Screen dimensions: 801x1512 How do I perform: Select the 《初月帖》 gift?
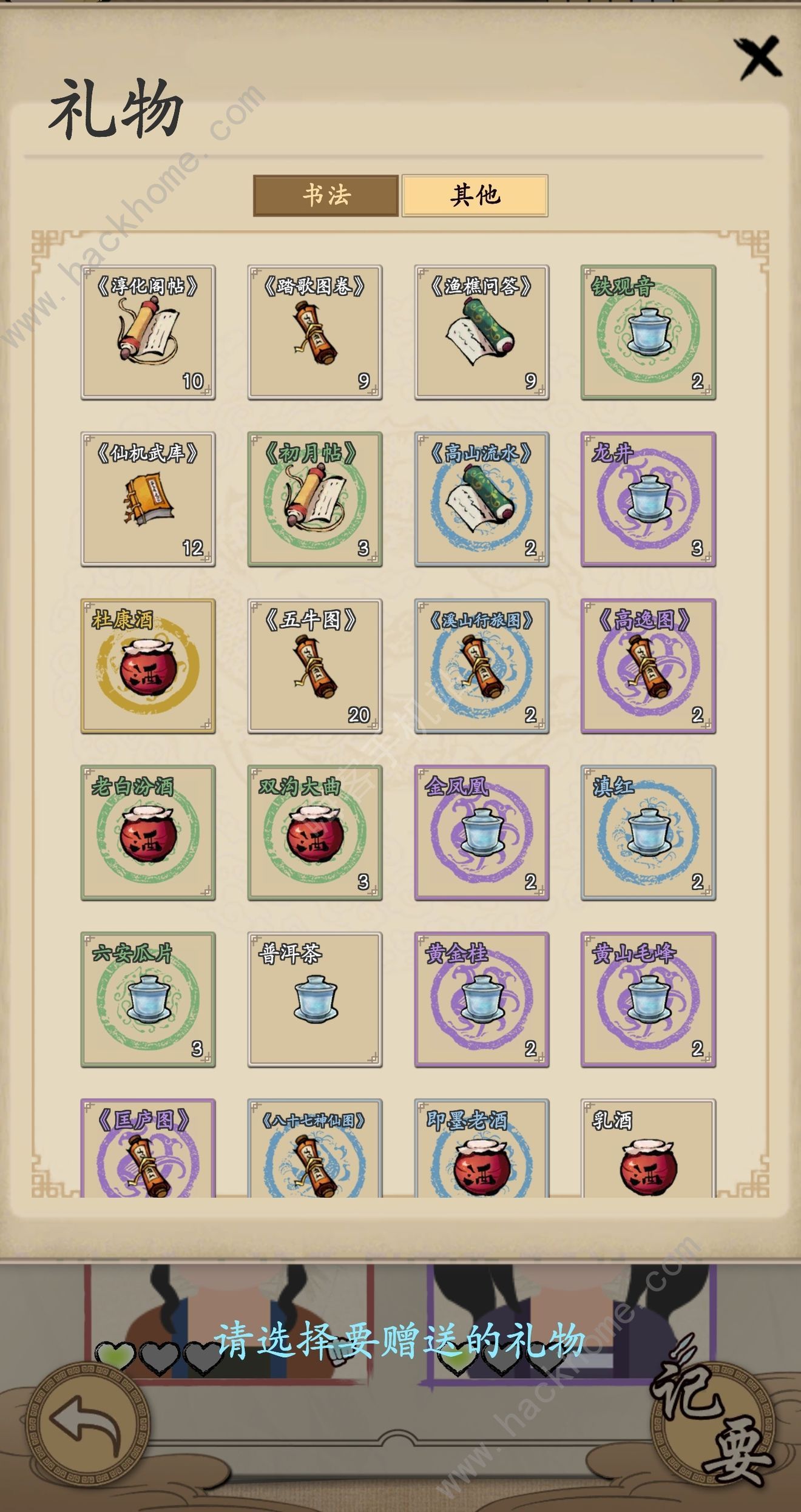314,499
